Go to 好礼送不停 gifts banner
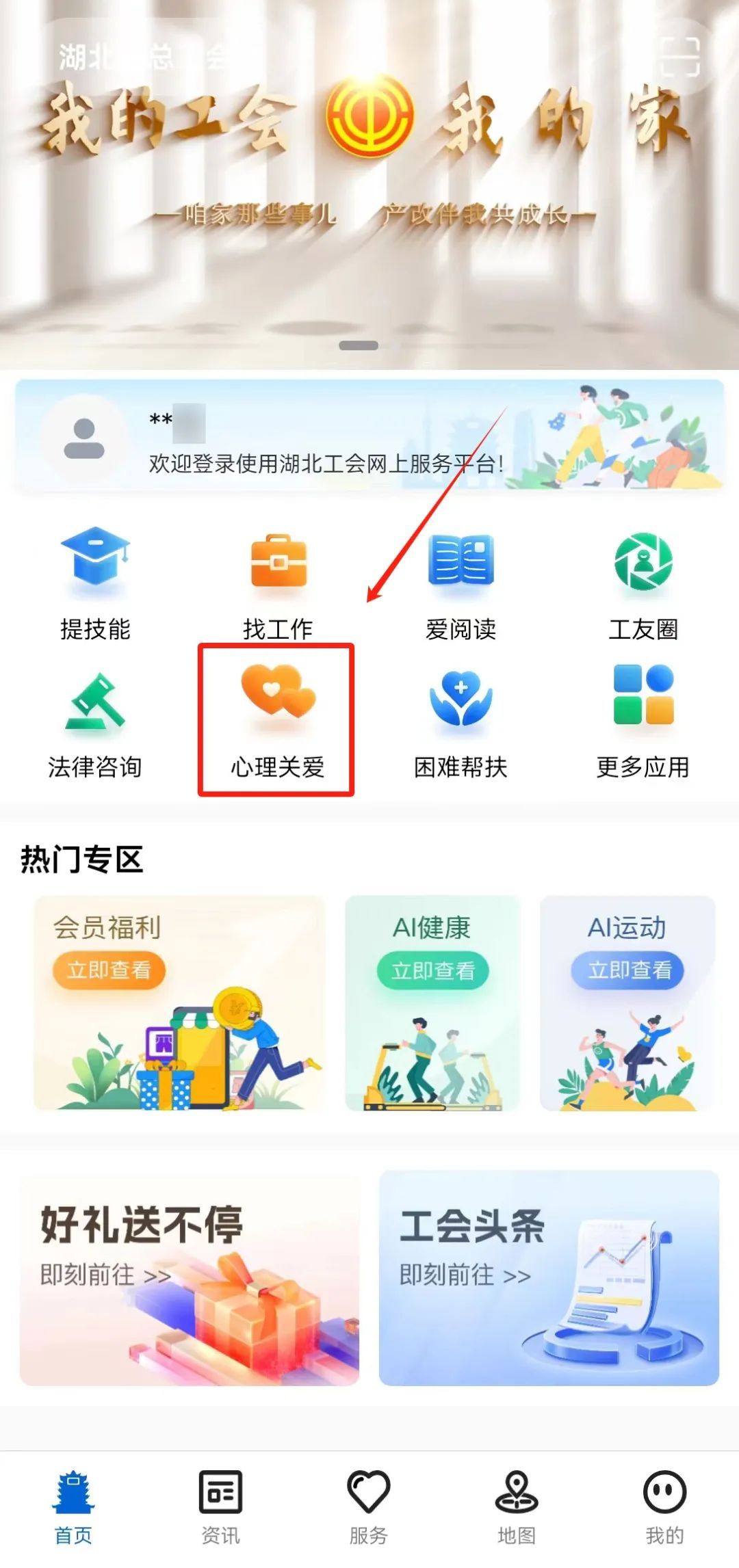The image size is (739, 1568). tap(190, 1277)
